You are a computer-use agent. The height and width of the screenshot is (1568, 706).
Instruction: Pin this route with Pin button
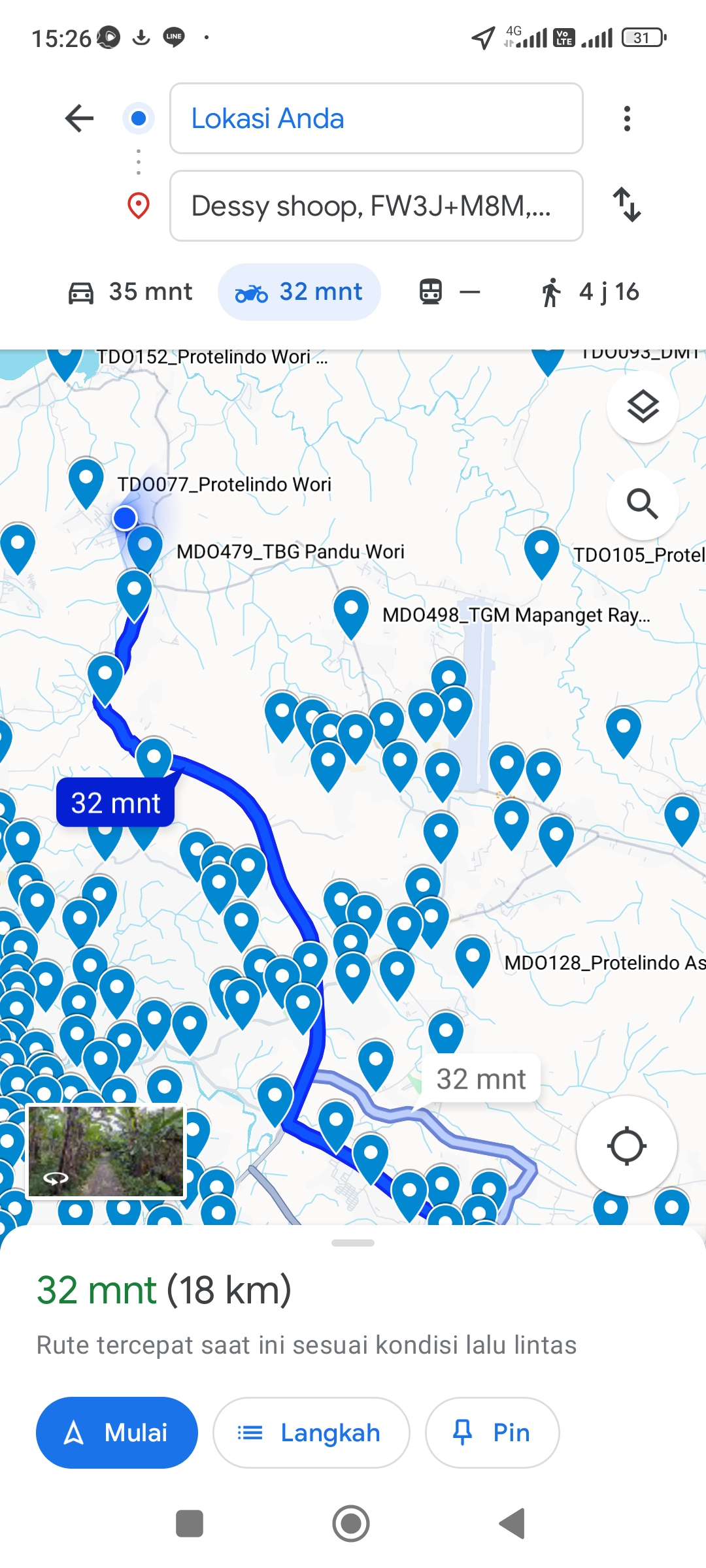[492, 1433]
